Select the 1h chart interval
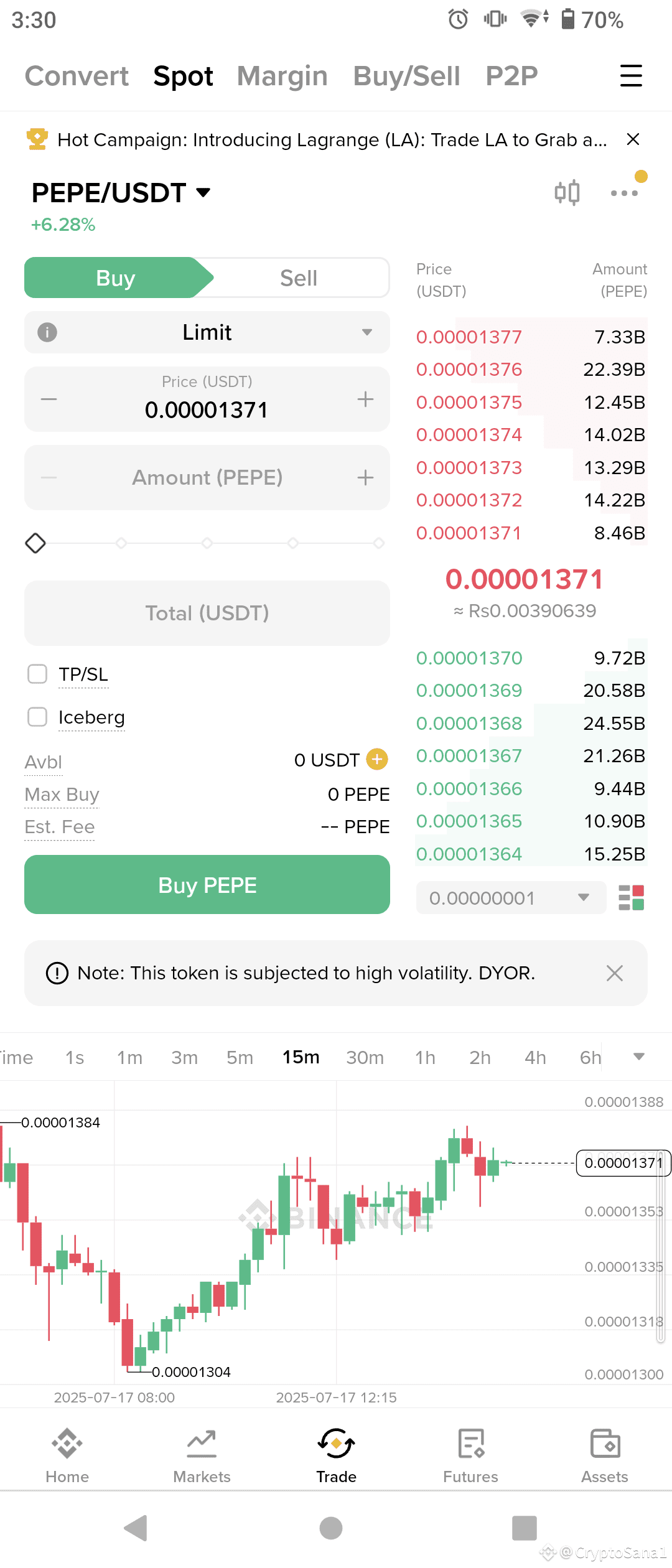This screenshot has width=672, height=1568. (x=425, y=1057)
